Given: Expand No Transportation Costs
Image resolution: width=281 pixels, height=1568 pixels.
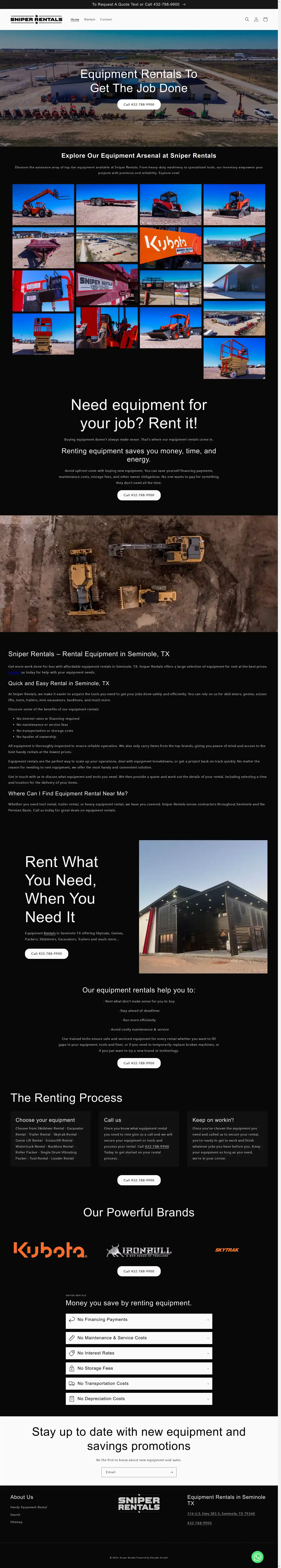Looking at the screenshot, I should pyautogui.click(x=139, y=1384).
